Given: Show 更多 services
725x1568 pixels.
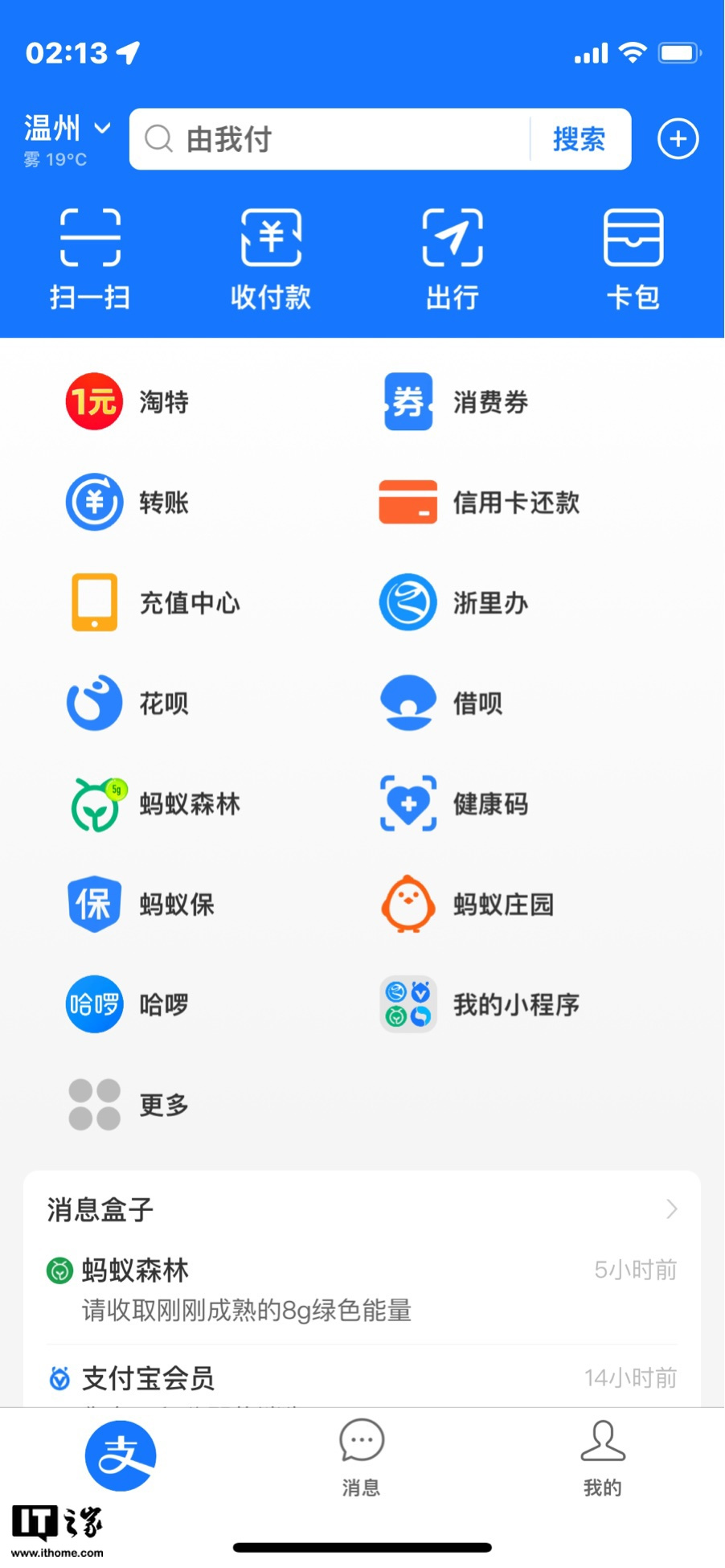Looking at the screenshot, I should click(x=129, y=1105).
